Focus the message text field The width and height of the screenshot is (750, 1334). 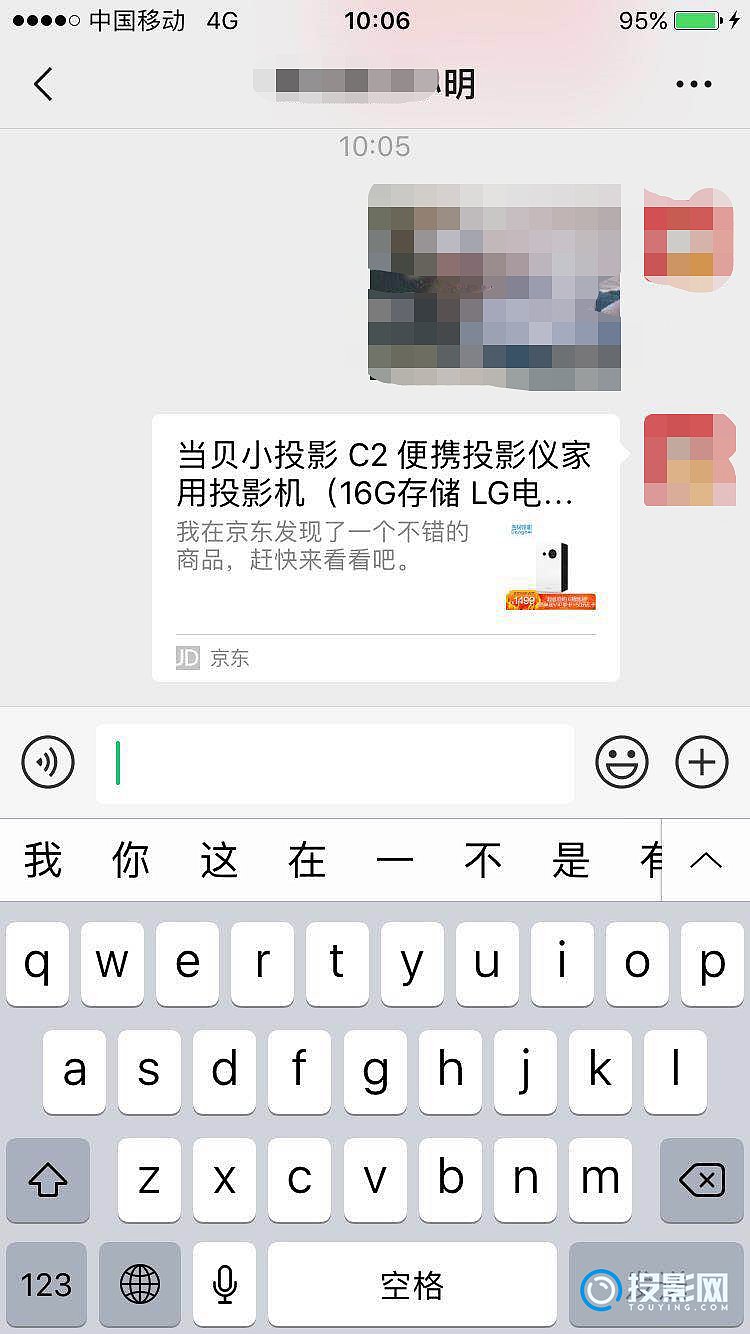click(335, 763)
